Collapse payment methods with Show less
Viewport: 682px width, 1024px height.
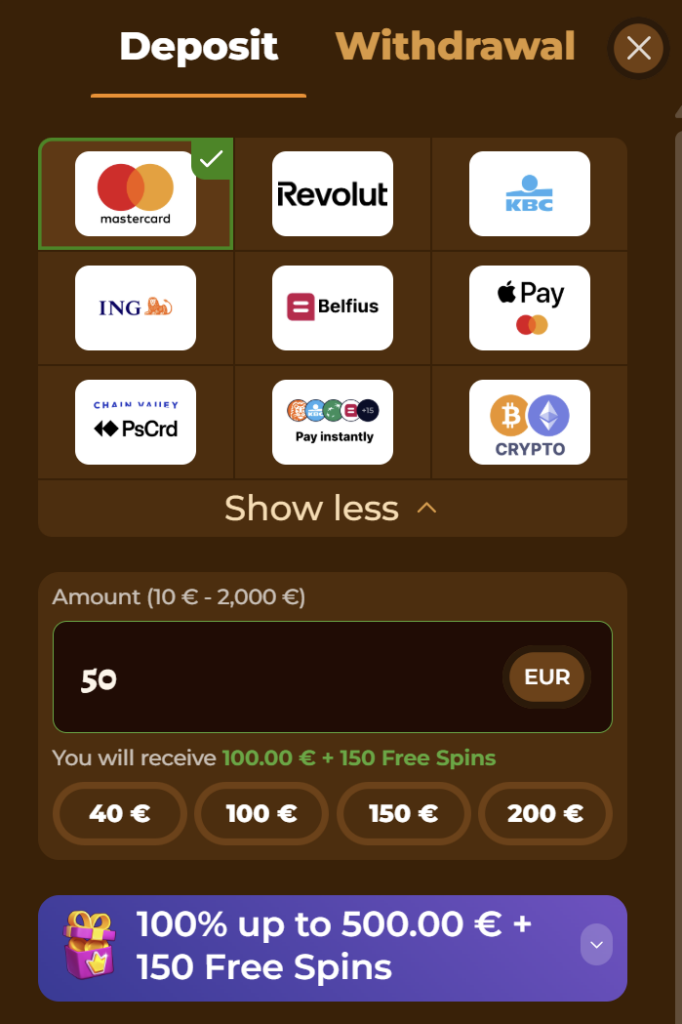tap(331, 508)
